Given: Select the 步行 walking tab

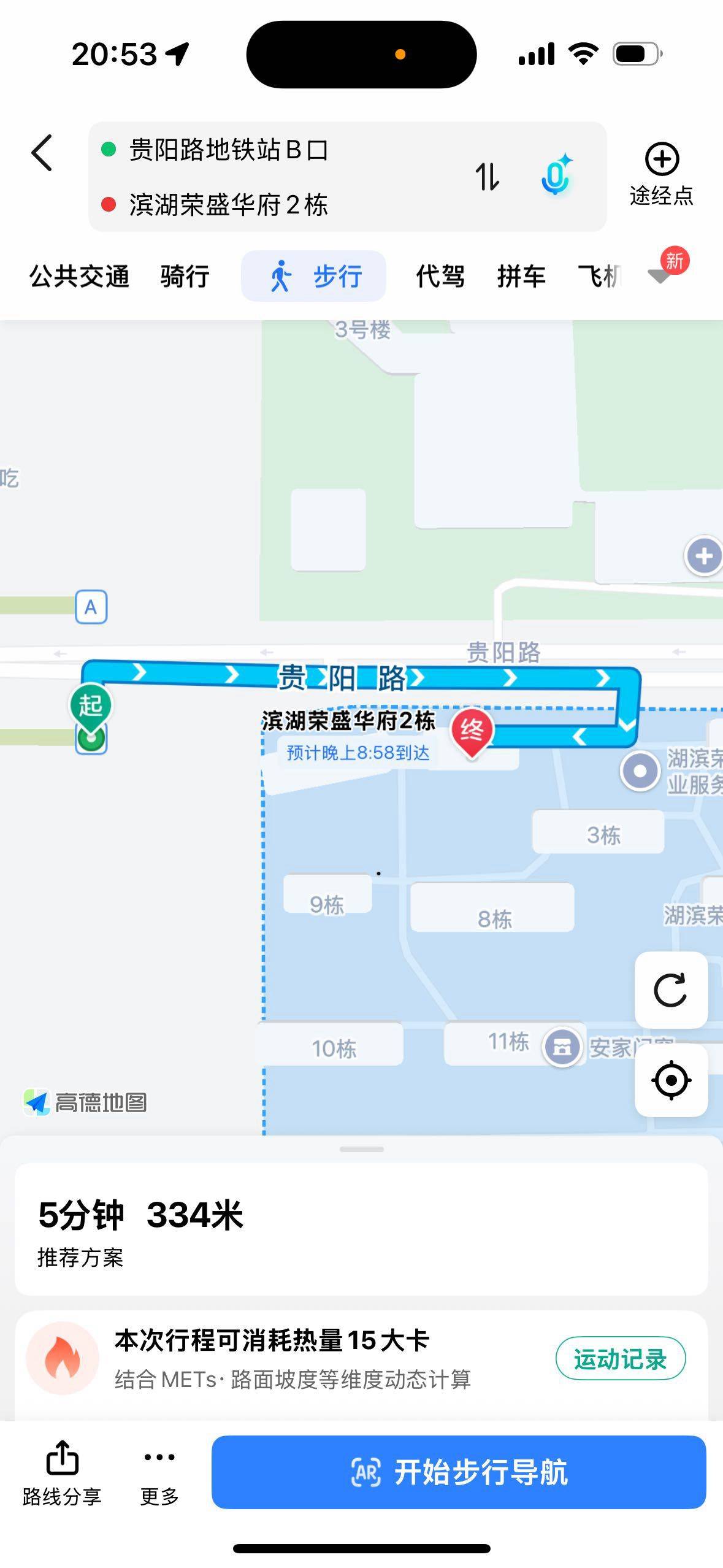Looking at the screenshot, I should 313,276.
